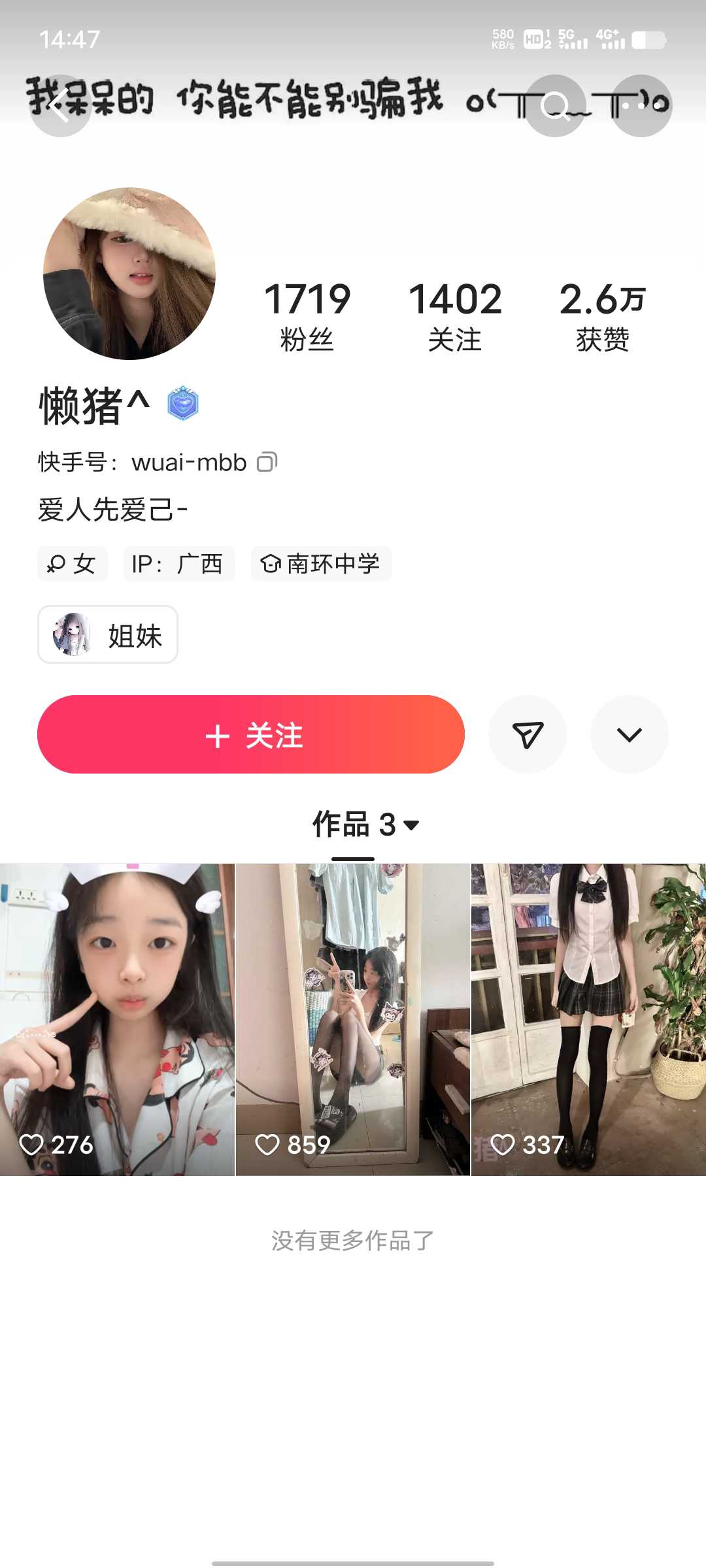Viewport: 706px width, 1568px height.
Task: Copy the 快手号 wuai-mbb ID
Action: click(x=267, y=462)
